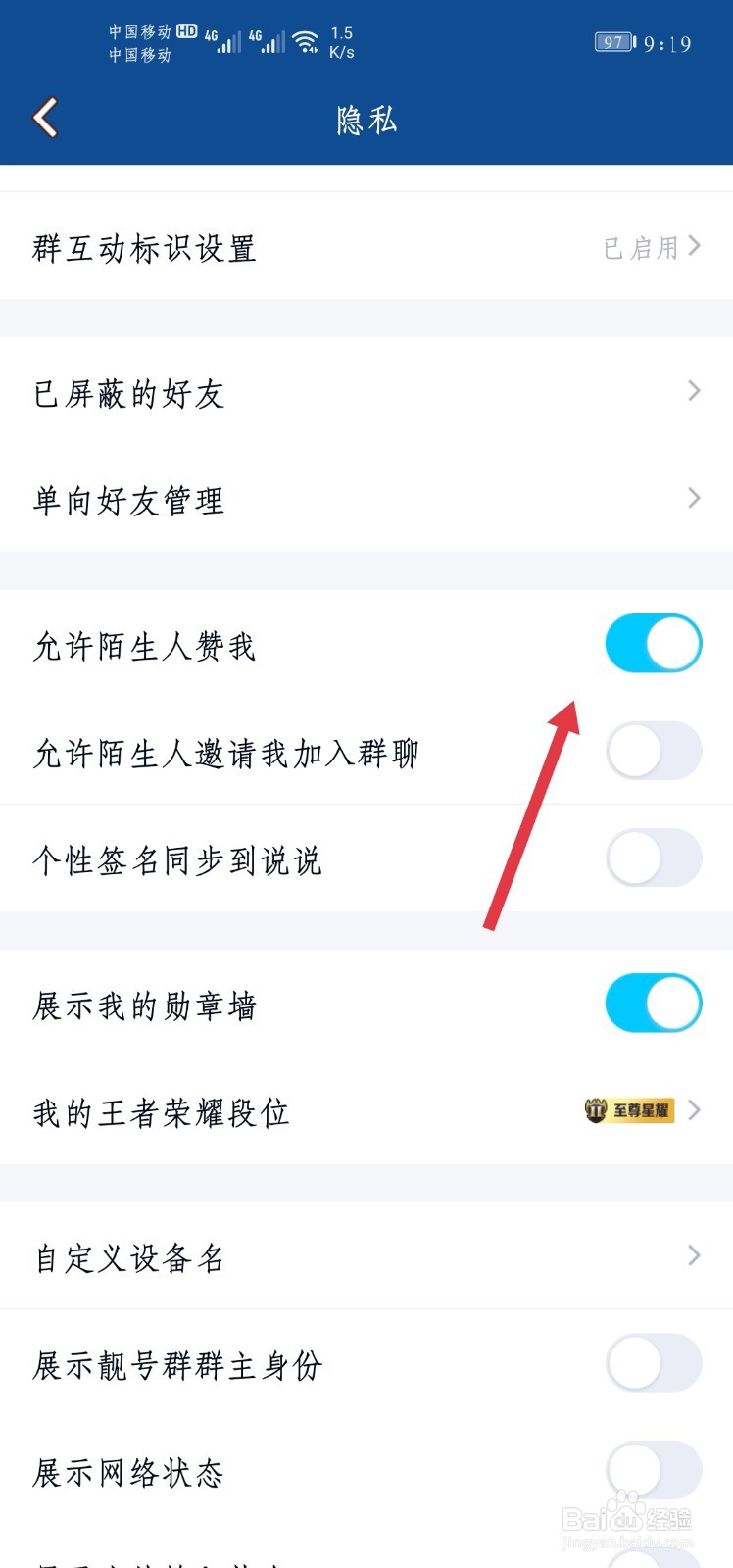Tap the 隐私 page title
This screenshot has width=733, height=1568.
pos(366,119)
